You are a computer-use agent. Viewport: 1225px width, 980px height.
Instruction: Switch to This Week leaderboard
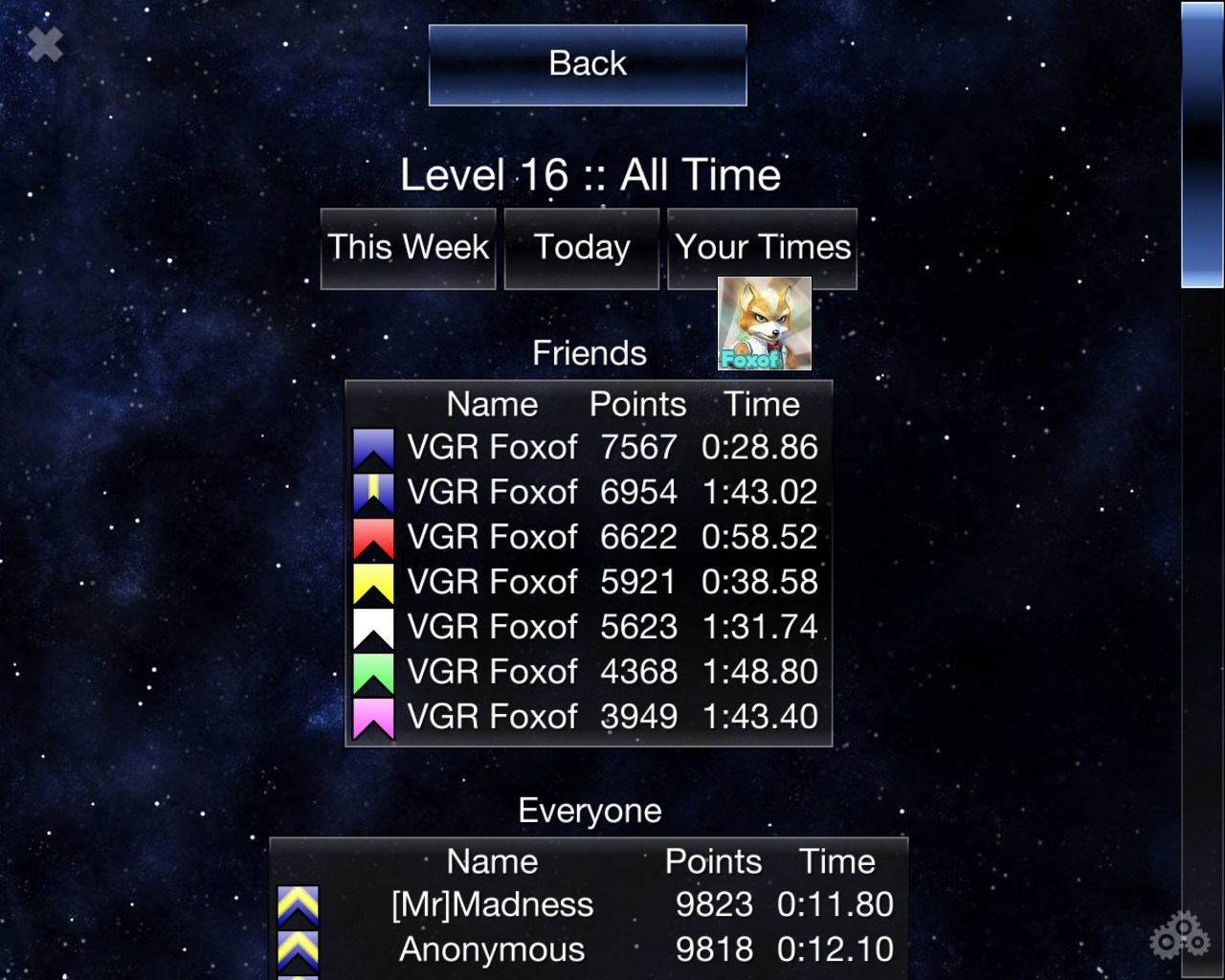click(x=409, y=248)
